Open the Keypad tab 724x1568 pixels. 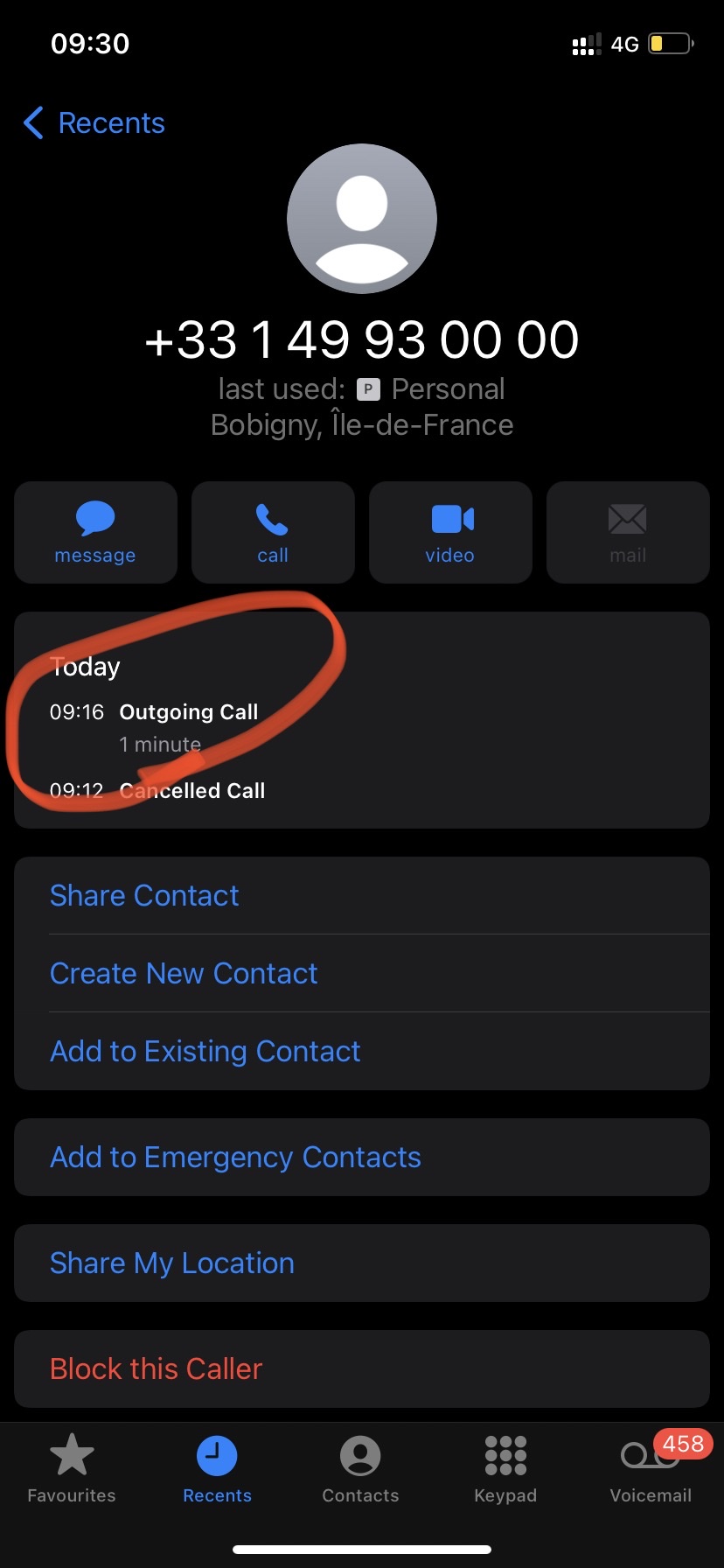point(505,1470)
